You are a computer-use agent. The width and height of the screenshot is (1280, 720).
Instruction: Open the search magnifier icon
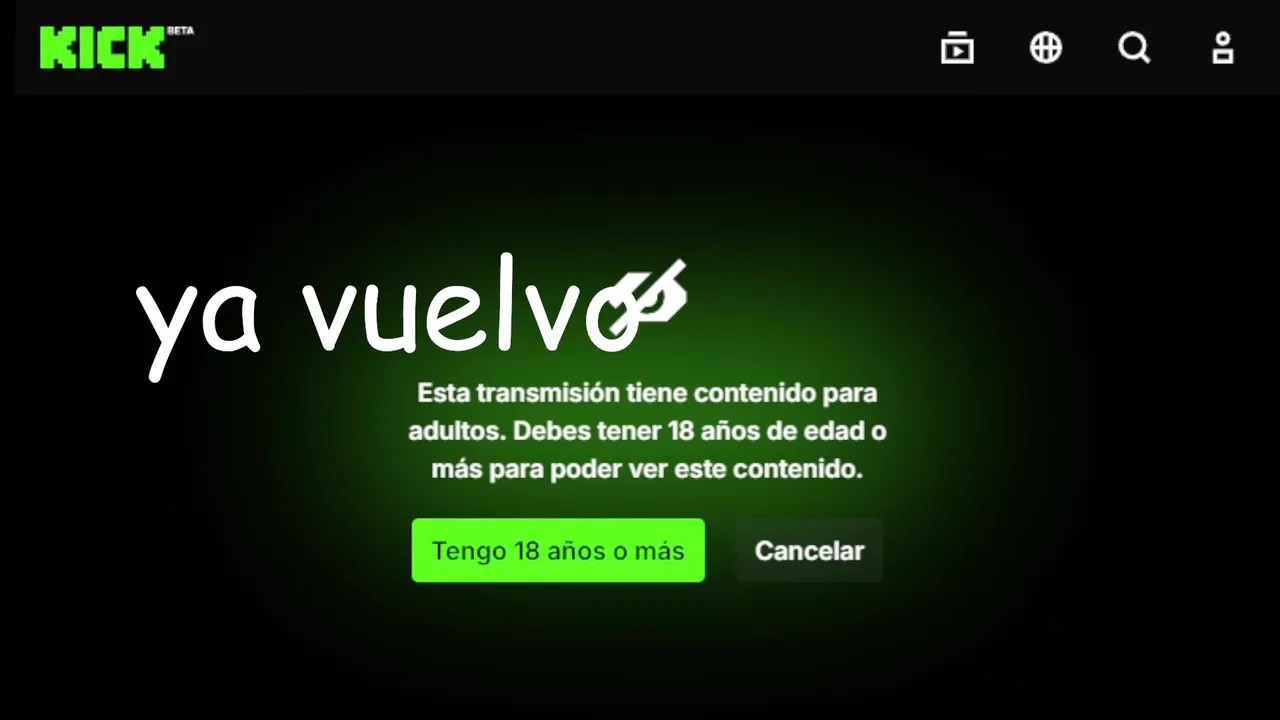[1134, 47]
